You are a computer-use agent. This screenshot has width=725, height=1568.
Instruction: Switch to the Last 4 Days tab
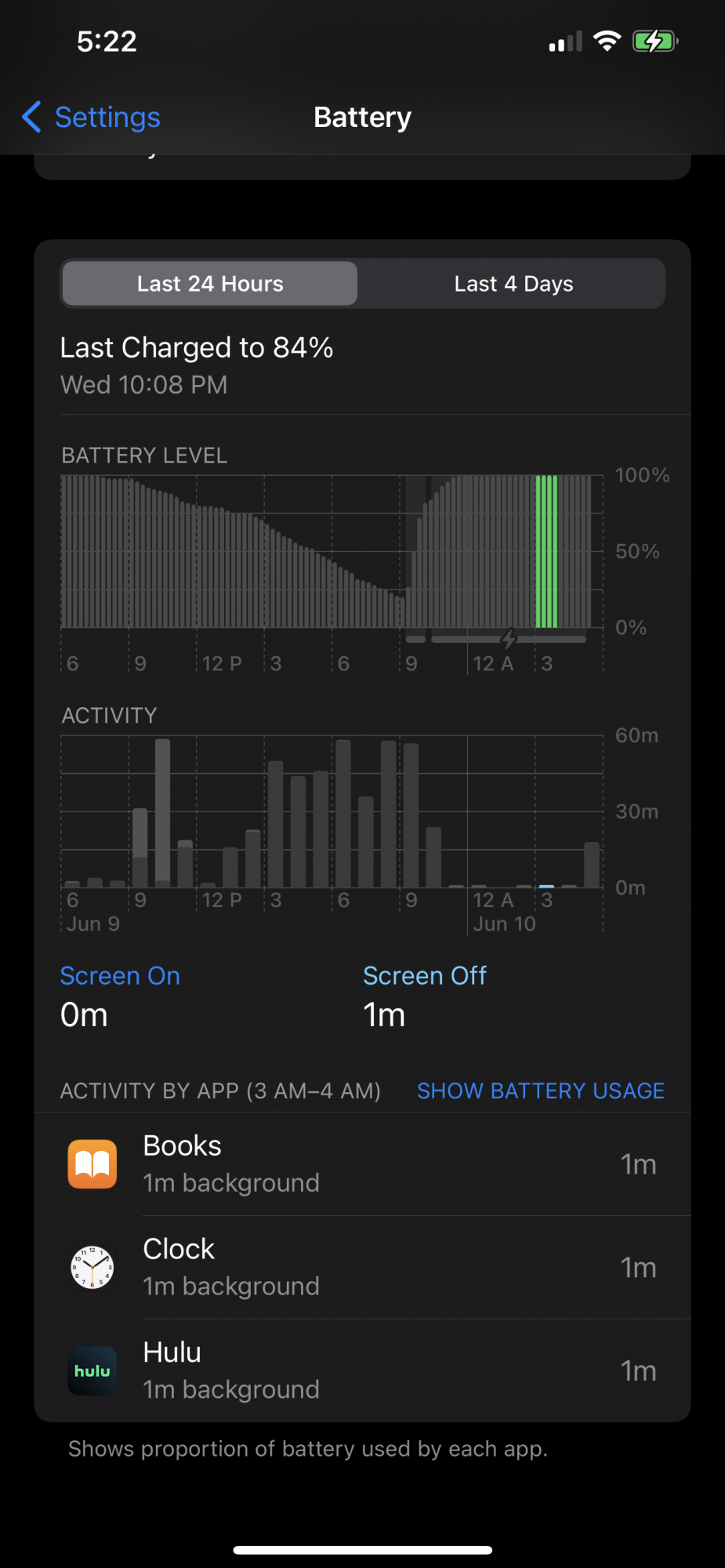(x=513, y=284)
